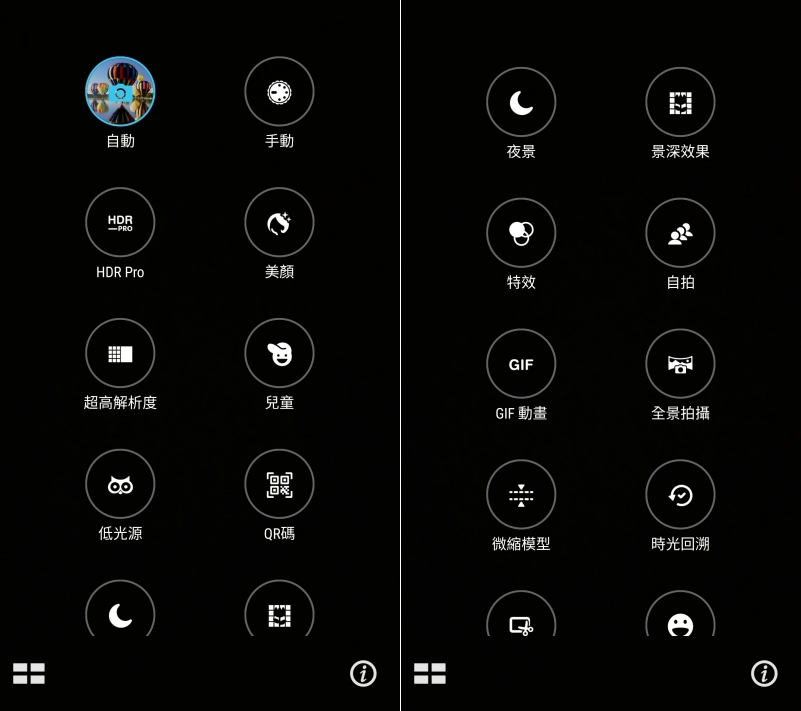Switch to 手動 manual mode
The width and height of the screenshot is (801, 711).
(x=279, y=92)
